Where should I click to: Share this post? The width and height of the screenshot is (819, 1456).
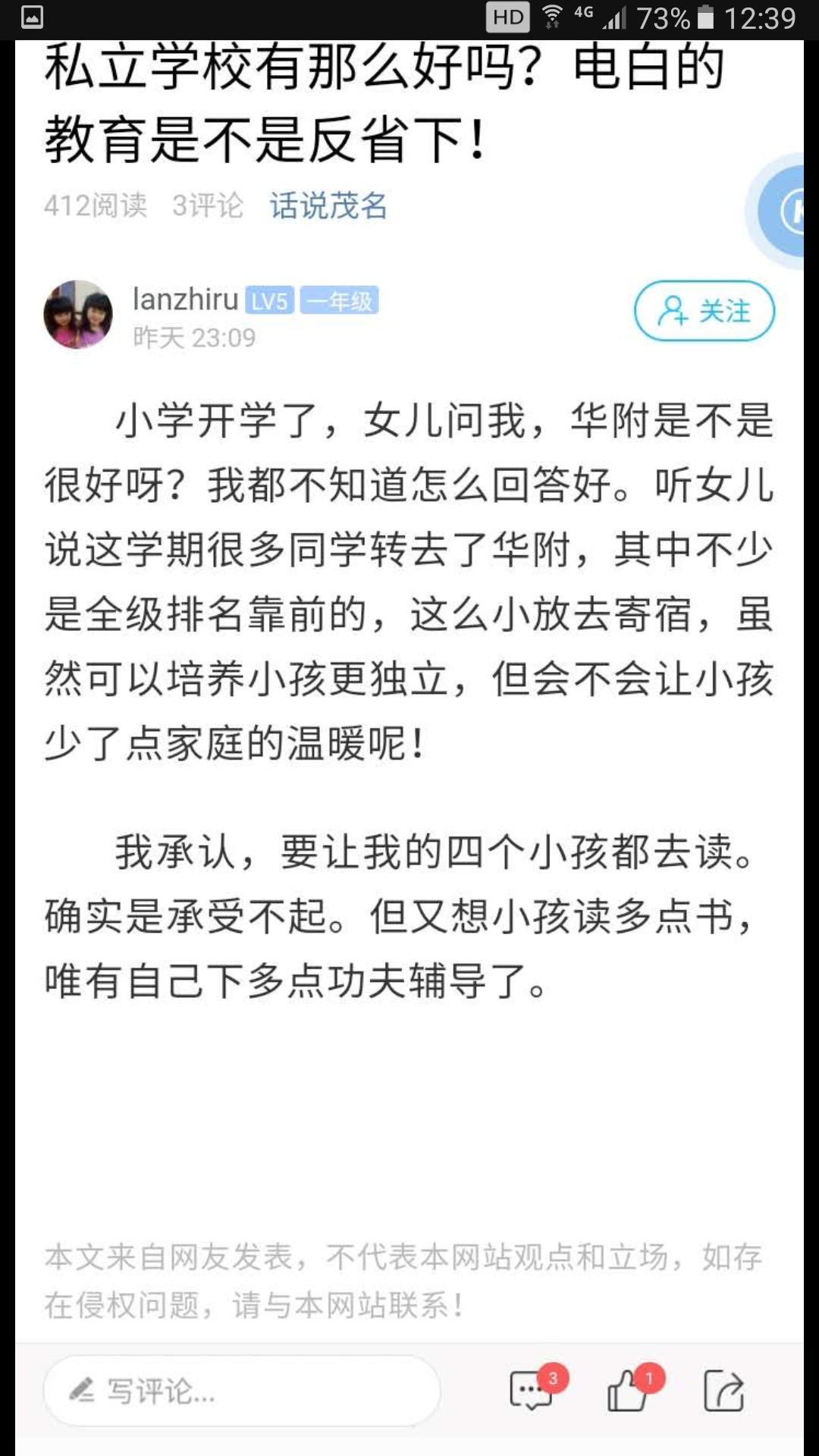tap(723, 1390)
